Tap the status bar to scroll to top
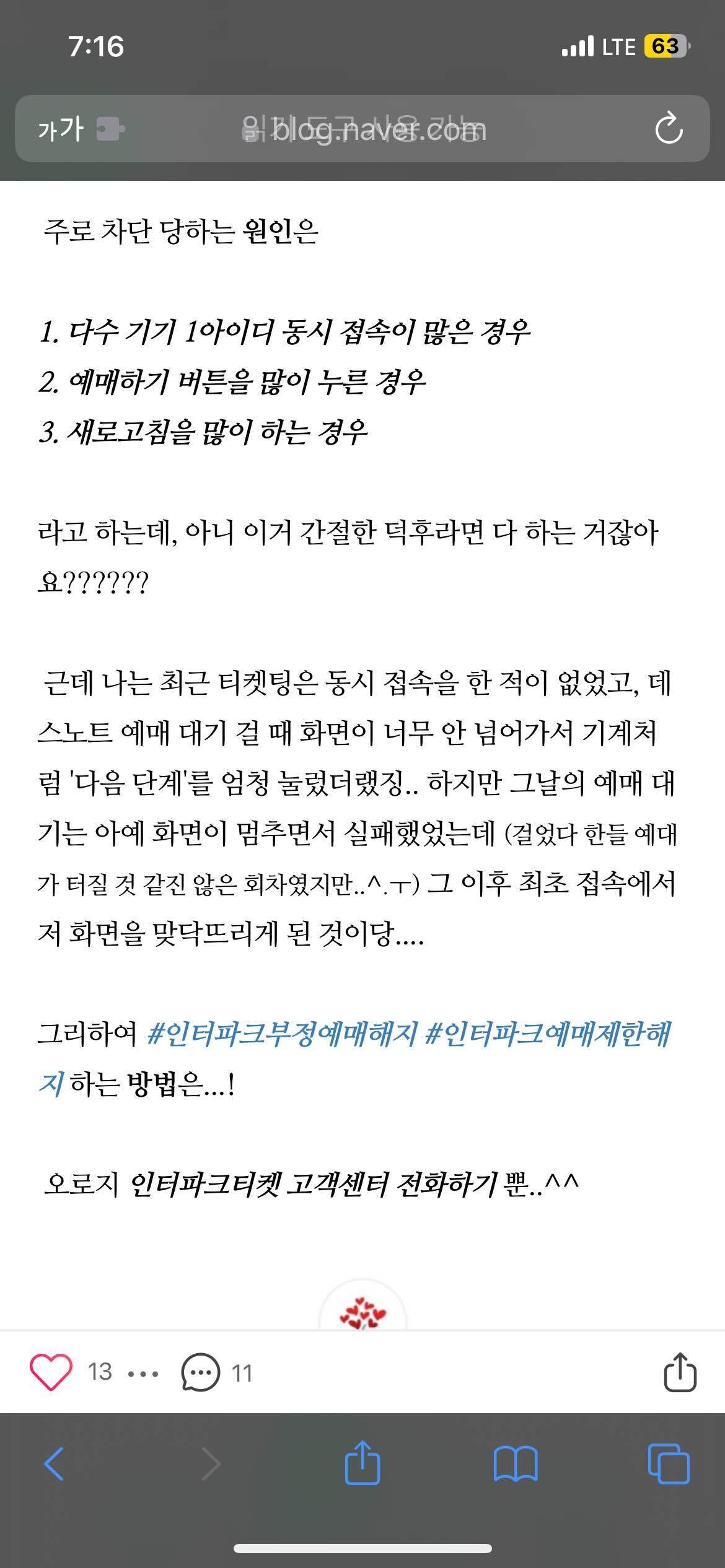This screenshot has width=725, height=1568. 362,43
